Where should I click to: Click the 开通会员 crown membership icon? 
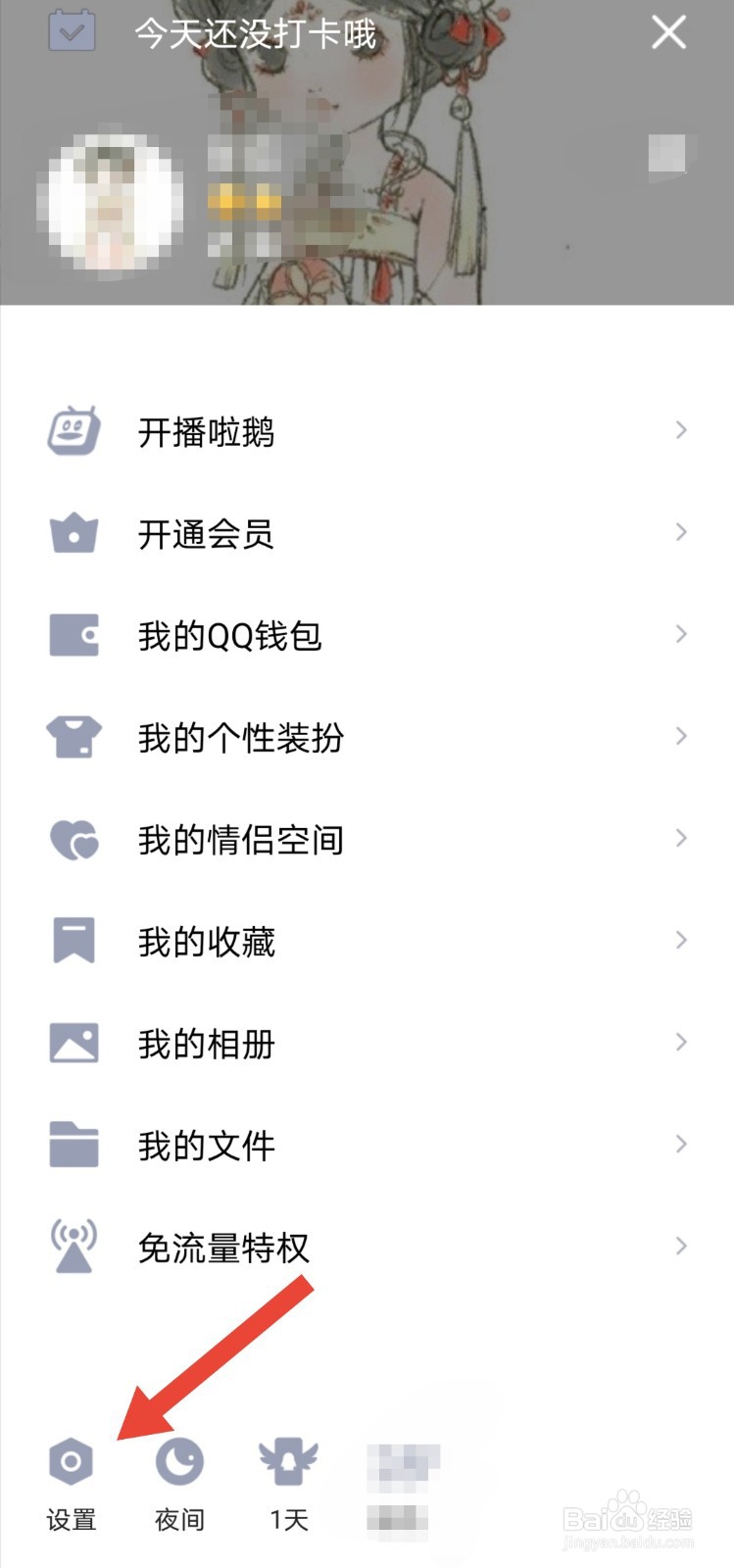[73, 532]
